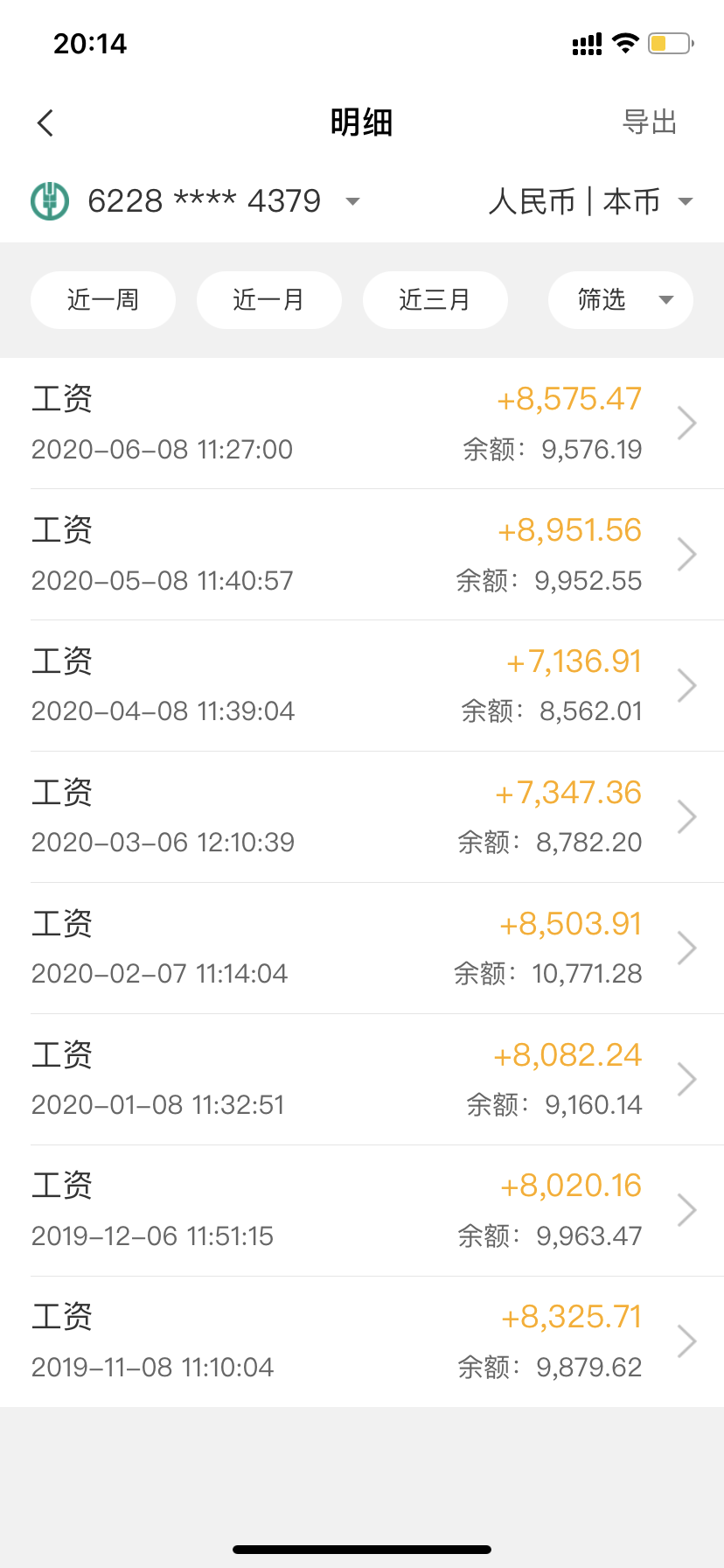Tap the Agricultural Bank logo icon

(x=50, y=200)
